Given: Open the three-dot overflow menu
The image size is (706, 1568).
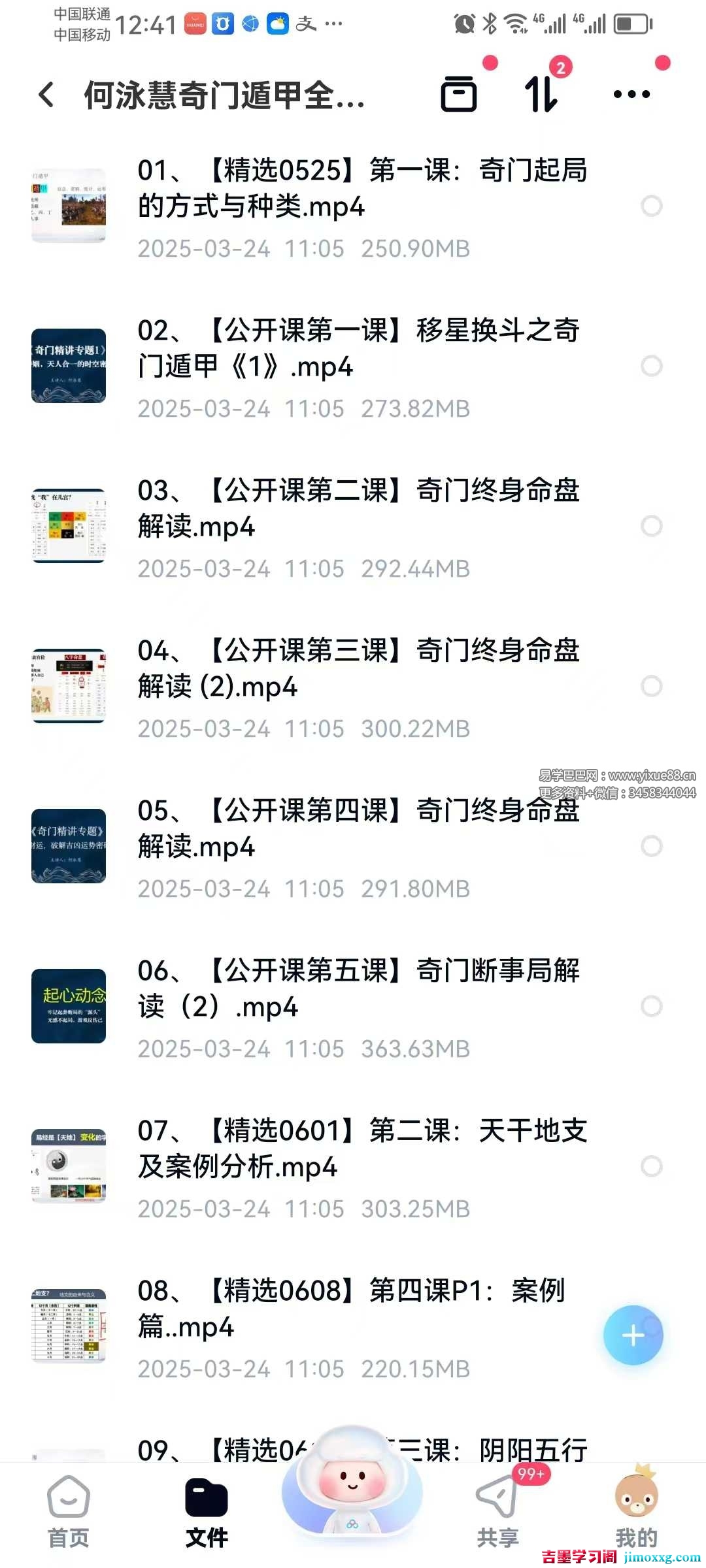Looking at the screenshot, I should pyautogui.click(x=631, y=95).
